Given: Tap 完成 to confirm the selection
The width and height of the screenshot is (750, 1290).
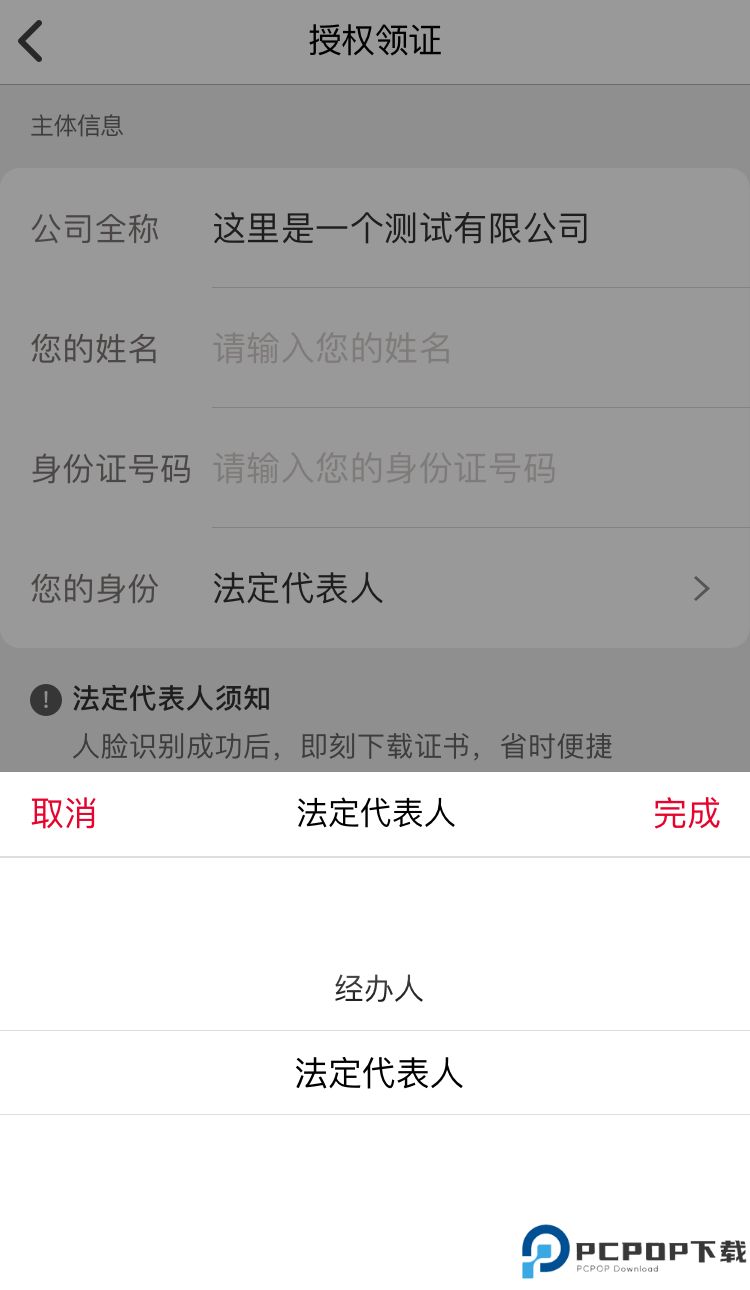Looking at the screenshot, I should click(x=687, y=815).
